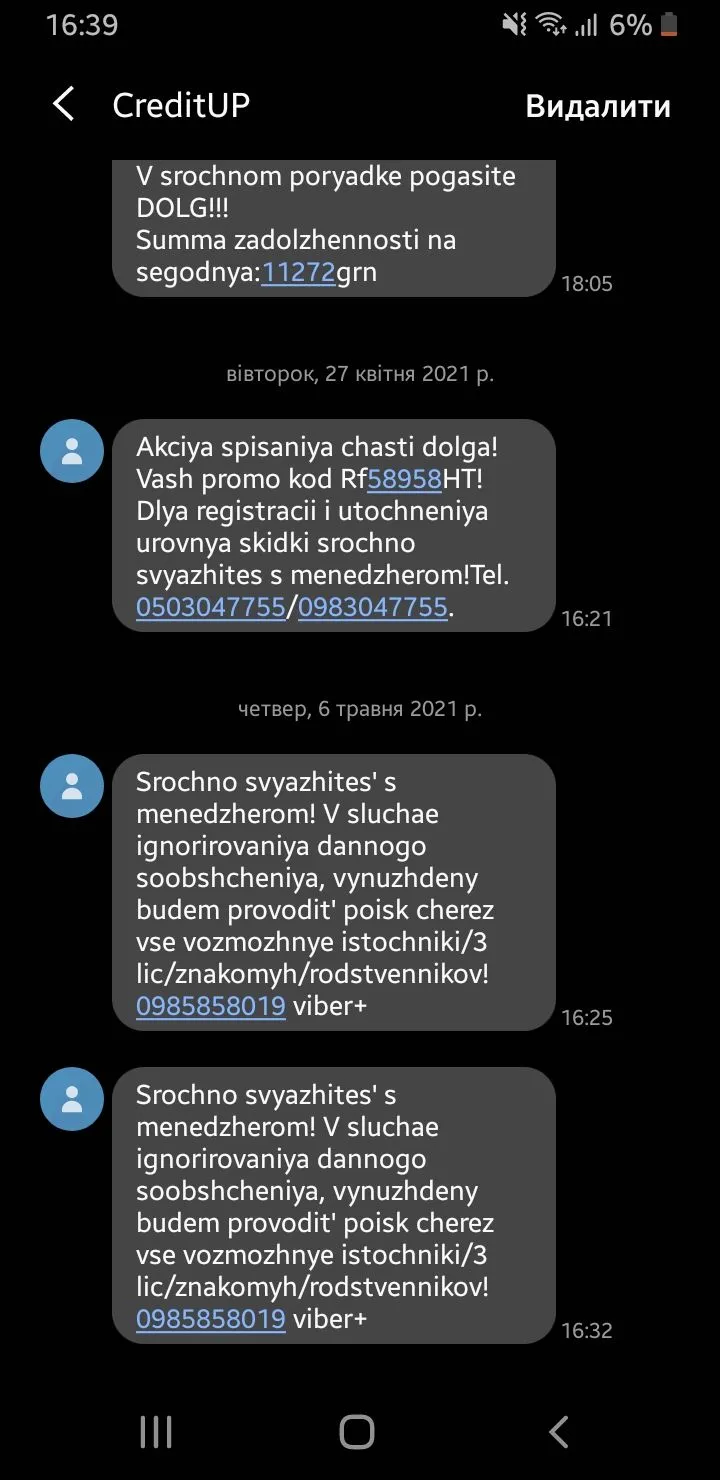This screenshot has width=720, height=1480.
Task: Open the sender avatar beside the 16:32 message
Action: [x=72, y=1099]
